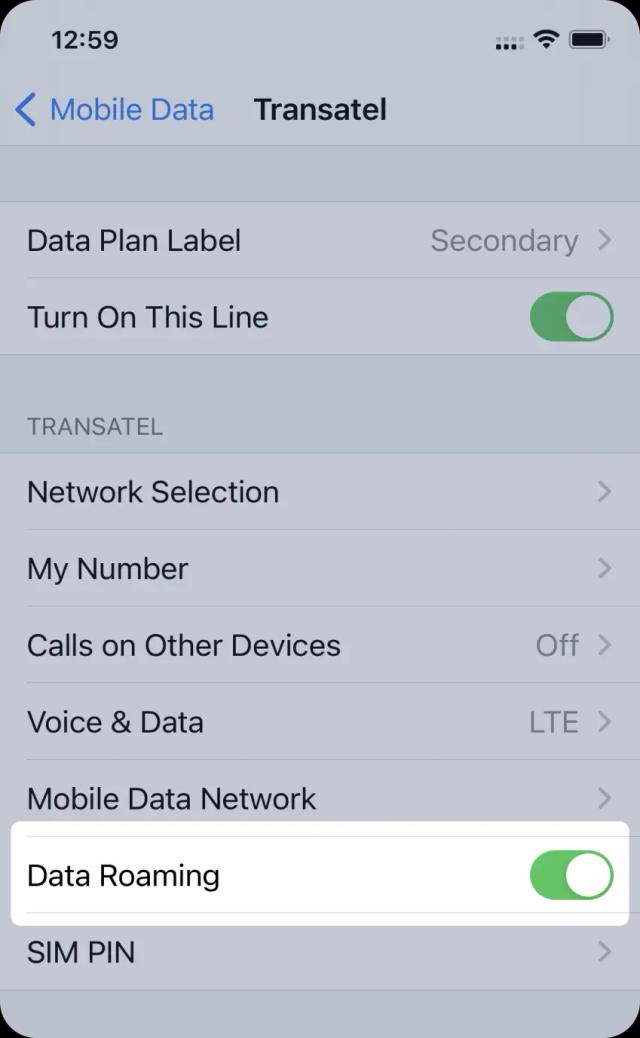The height and width of the screenshot is (1038, 640).
Task: Open Network Selection
Action: (x=320, y=492)
